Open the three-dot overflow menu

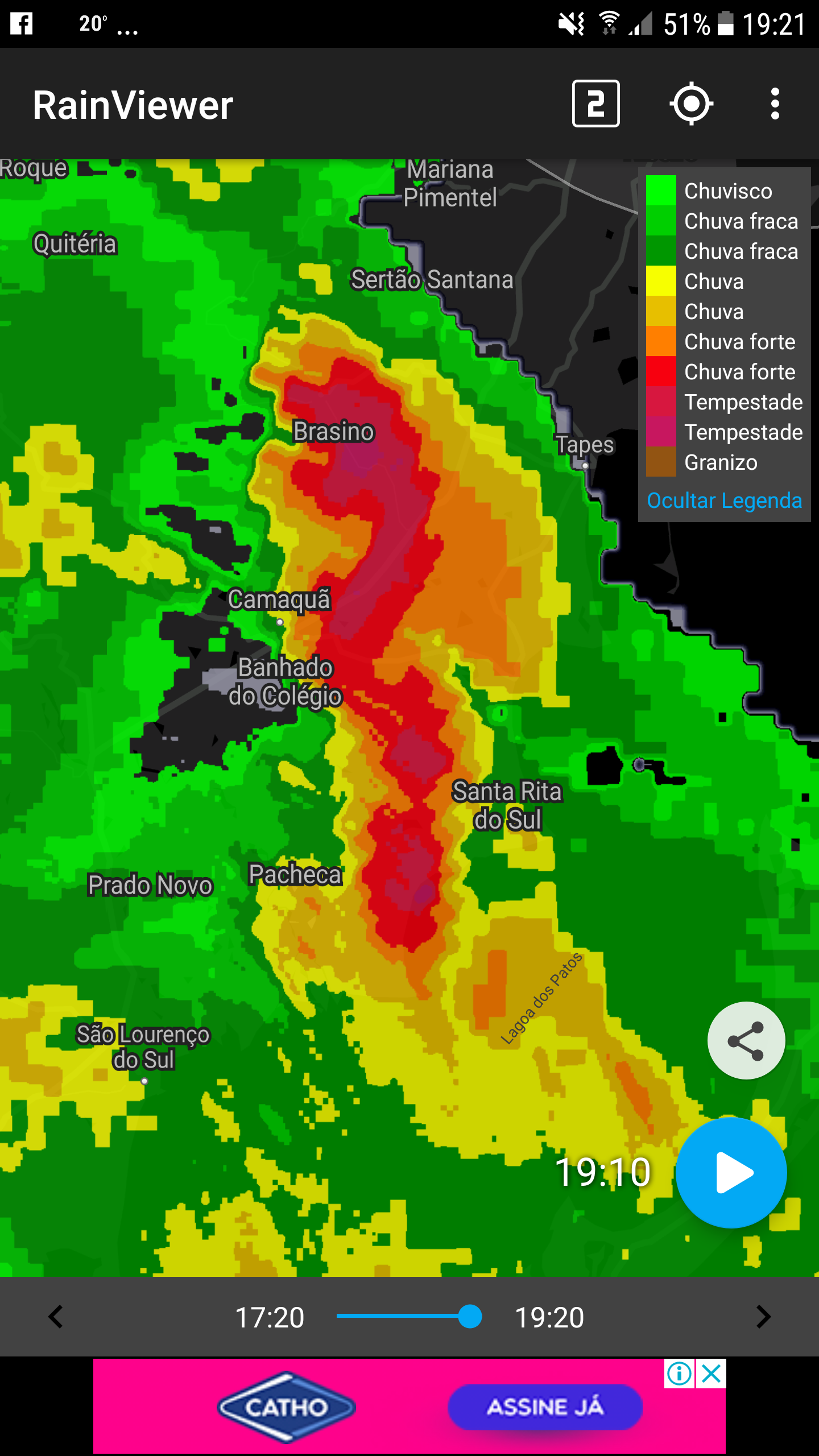tap(775, 104)
